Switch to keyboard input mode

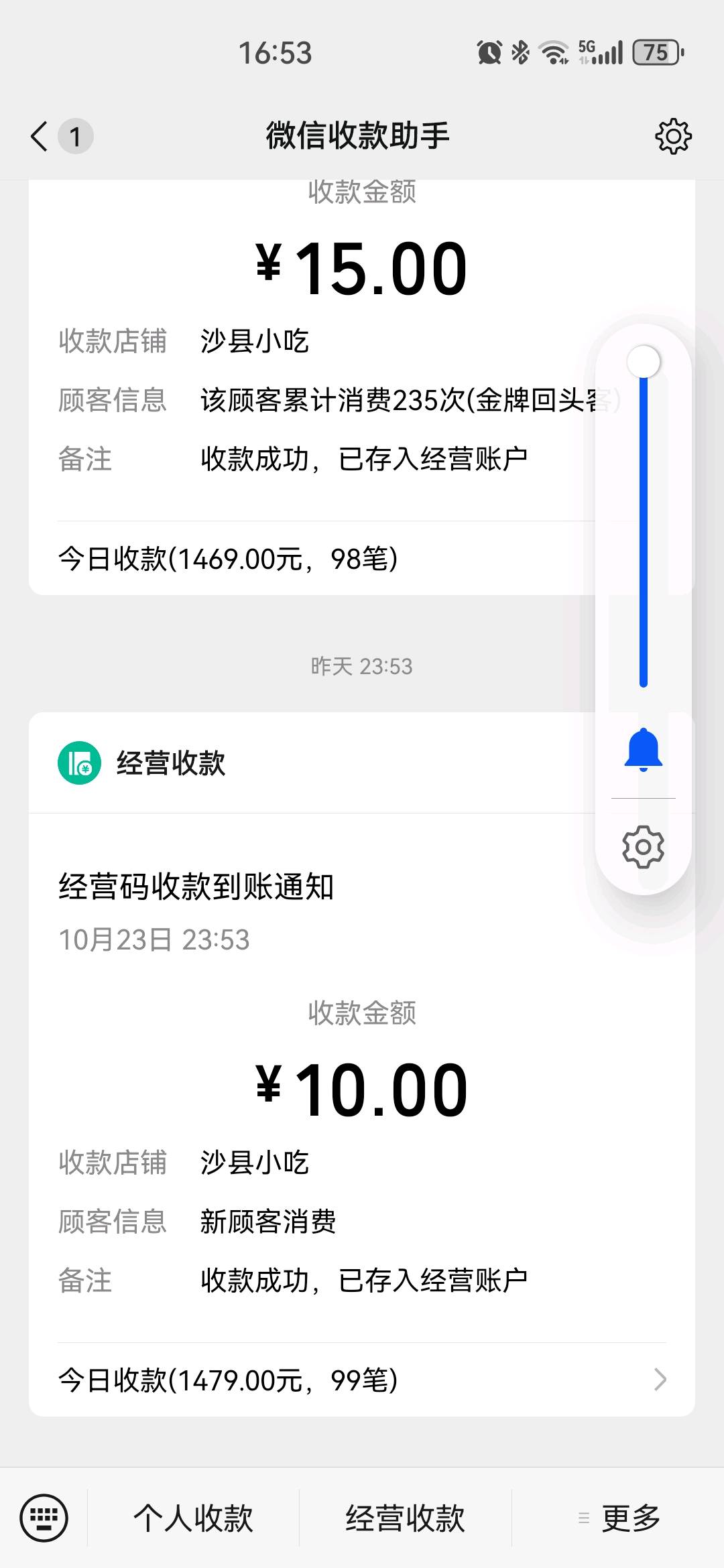44,1517
